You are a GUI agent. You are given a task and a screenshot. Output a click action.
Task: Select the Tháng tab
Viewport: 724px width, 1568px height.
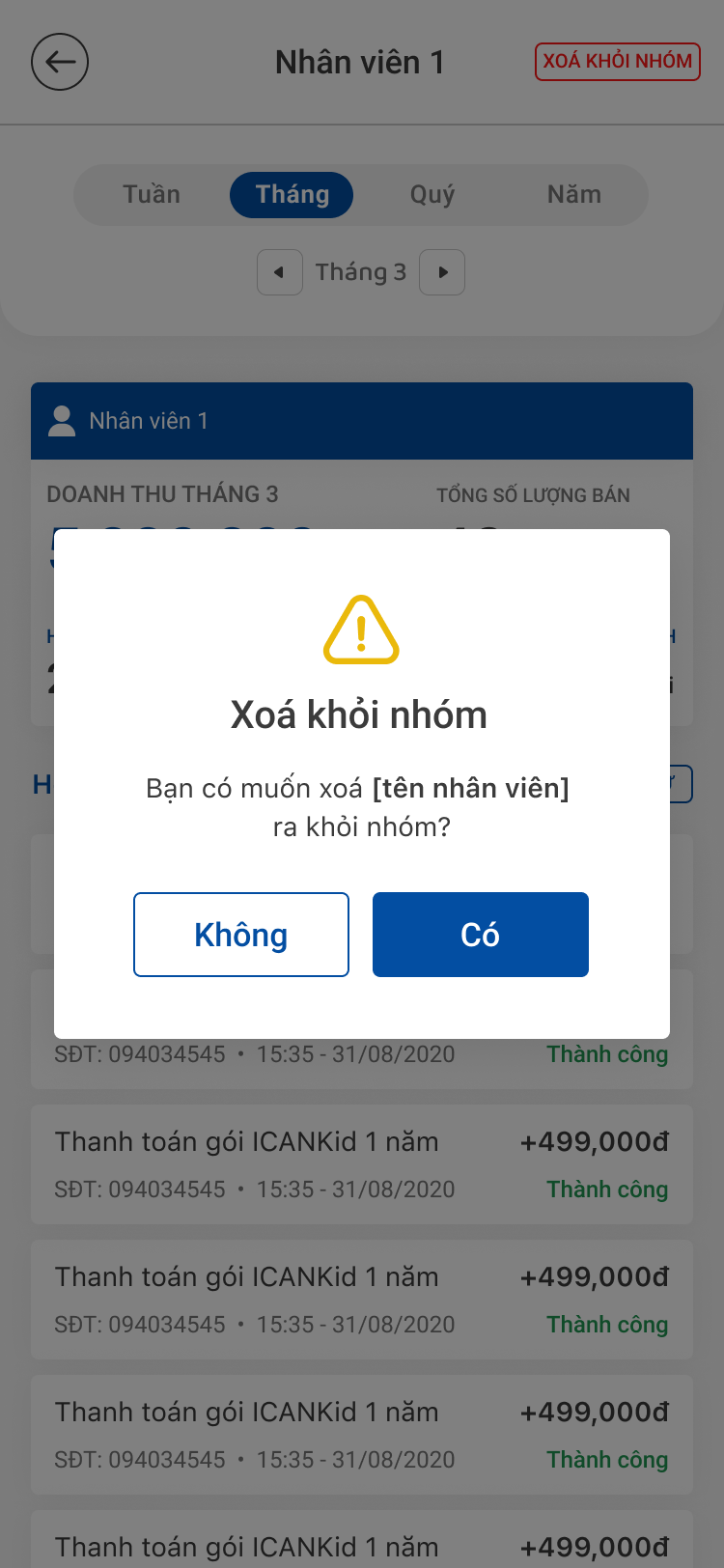click(x=292, y=195)
